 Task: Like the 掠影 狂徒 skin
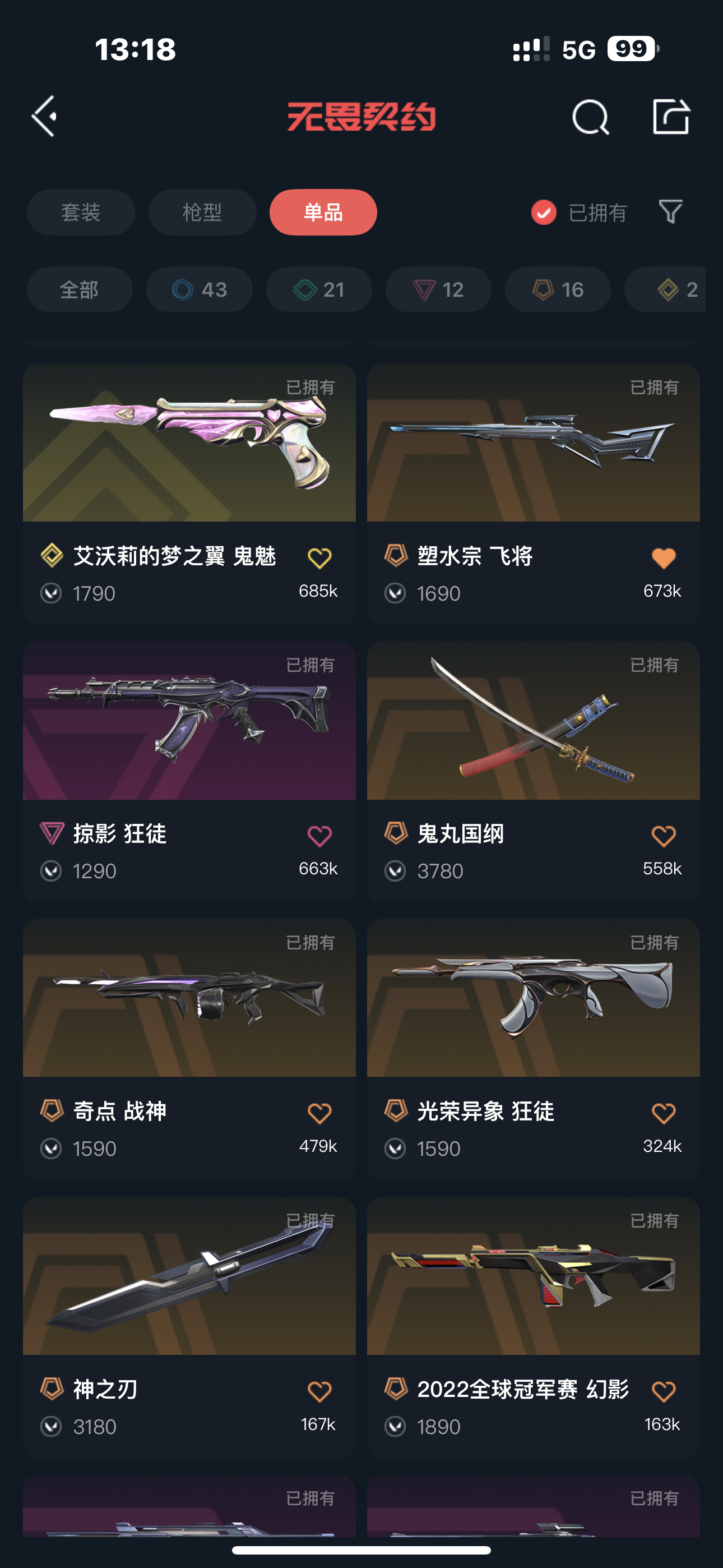click(x=319, y=836)
